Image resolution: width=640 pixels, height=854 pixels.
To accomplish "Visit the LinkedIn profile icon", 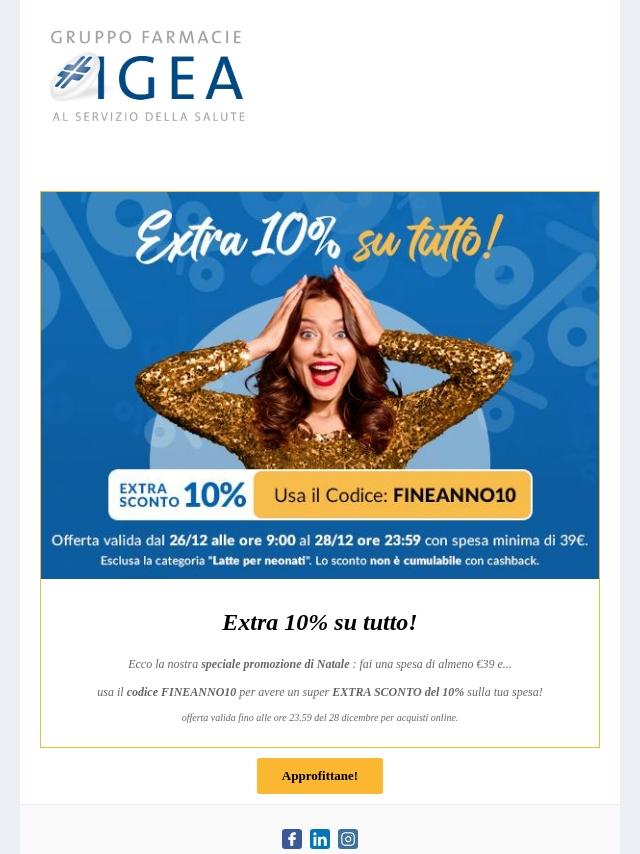I will (320, 839).
